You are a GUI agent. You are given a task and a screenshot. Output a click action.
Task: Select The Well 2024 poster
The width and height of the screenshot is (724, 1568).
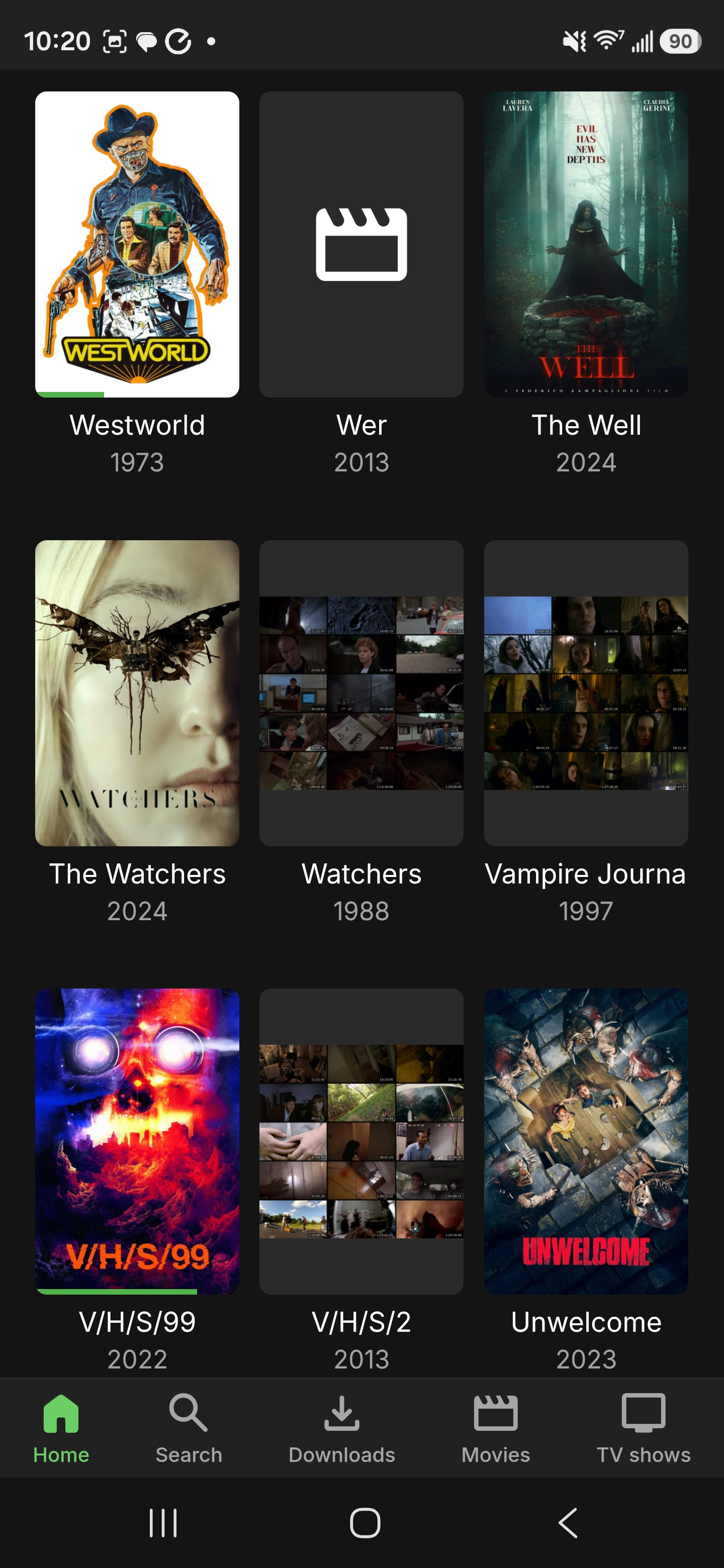click(586, 244)
